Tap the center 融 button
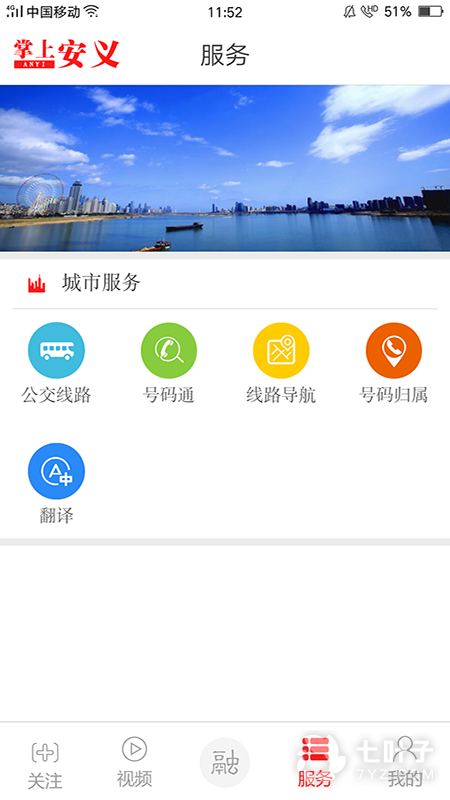 [224, 762]
